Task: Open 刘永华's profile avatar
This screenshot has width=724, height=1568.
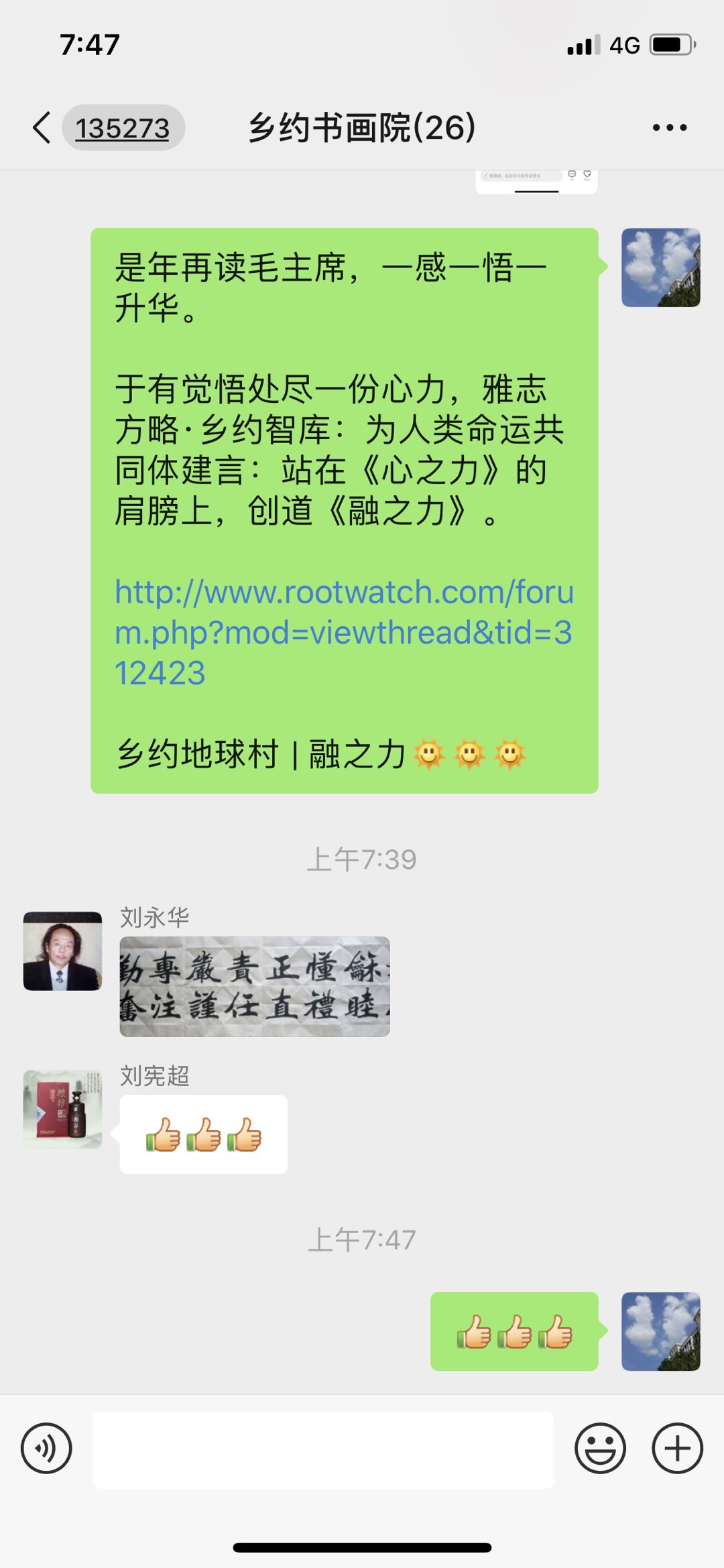Action: pos(63,951)
